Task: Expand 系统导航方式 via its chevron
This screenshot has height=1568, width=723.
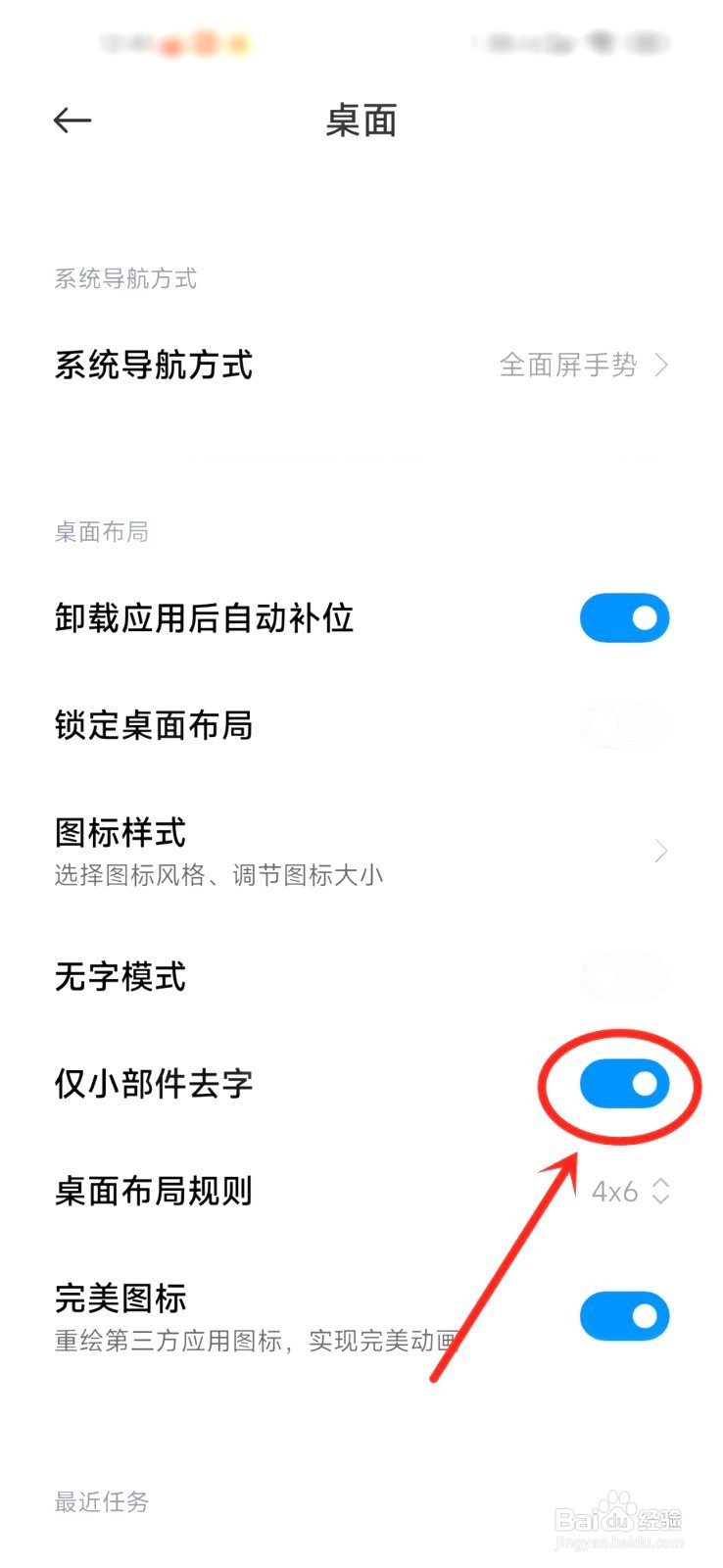Action: [662, 366]
